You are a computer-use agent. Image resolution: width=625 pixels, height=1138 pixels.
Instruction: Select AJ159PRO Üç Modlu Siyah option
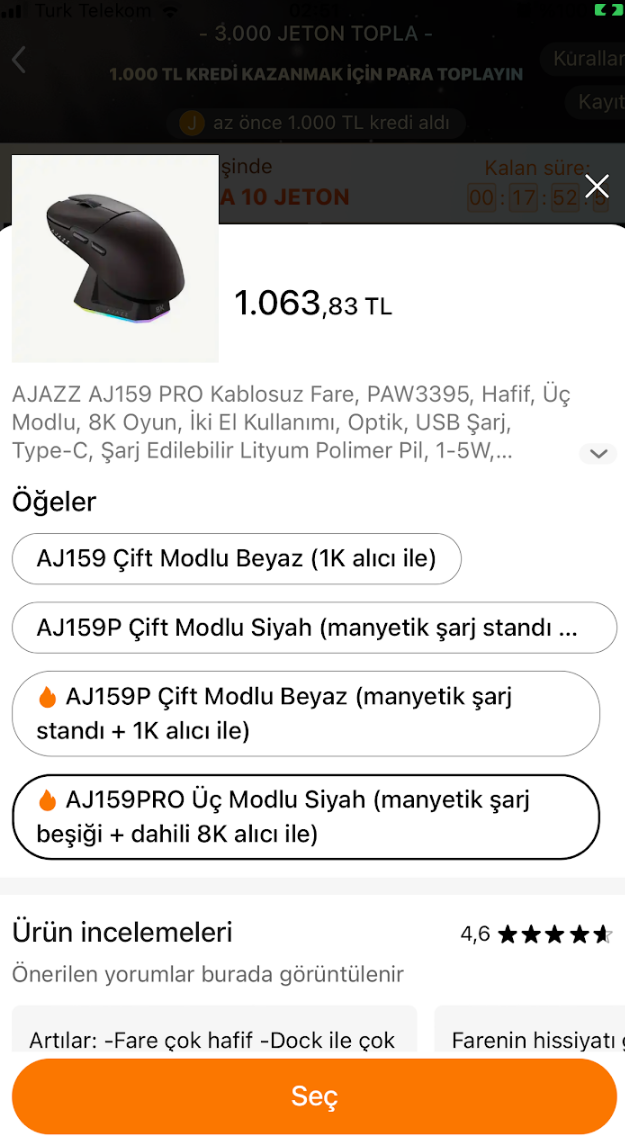point(305,816)
